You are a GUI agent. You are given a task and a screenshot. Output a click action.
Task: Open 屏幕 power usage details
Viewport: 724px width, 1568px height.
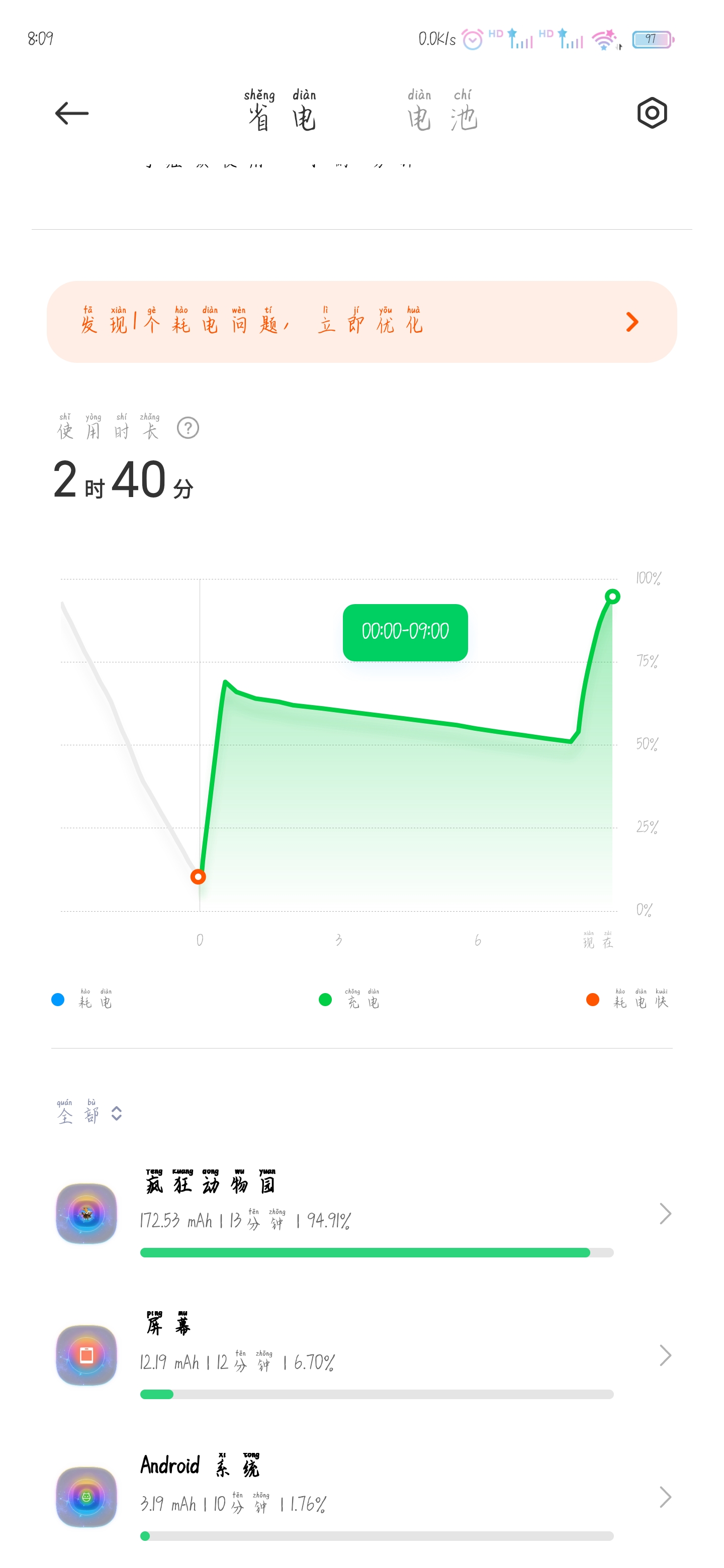point(361,1355)
